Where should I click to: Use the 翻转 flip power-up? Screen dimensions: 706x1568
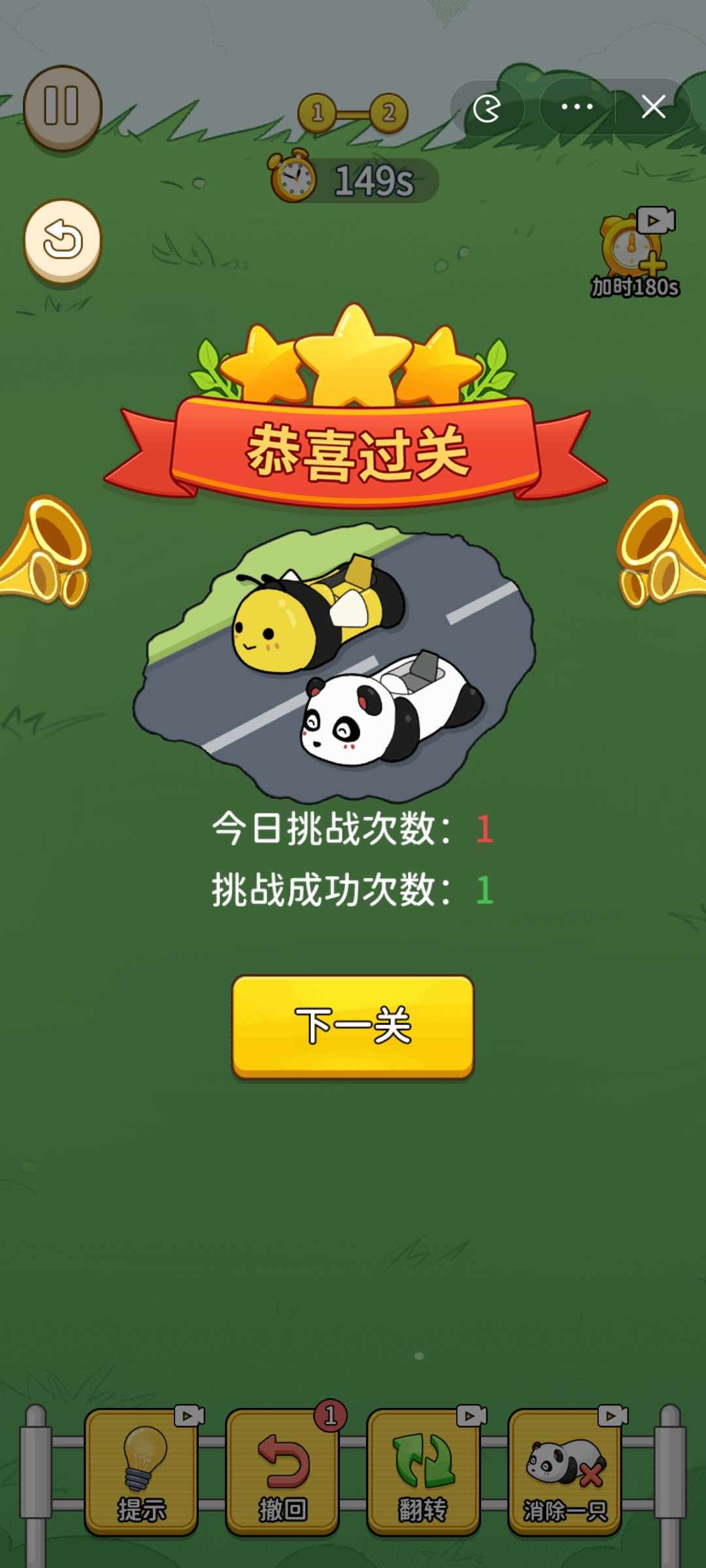424,1471
